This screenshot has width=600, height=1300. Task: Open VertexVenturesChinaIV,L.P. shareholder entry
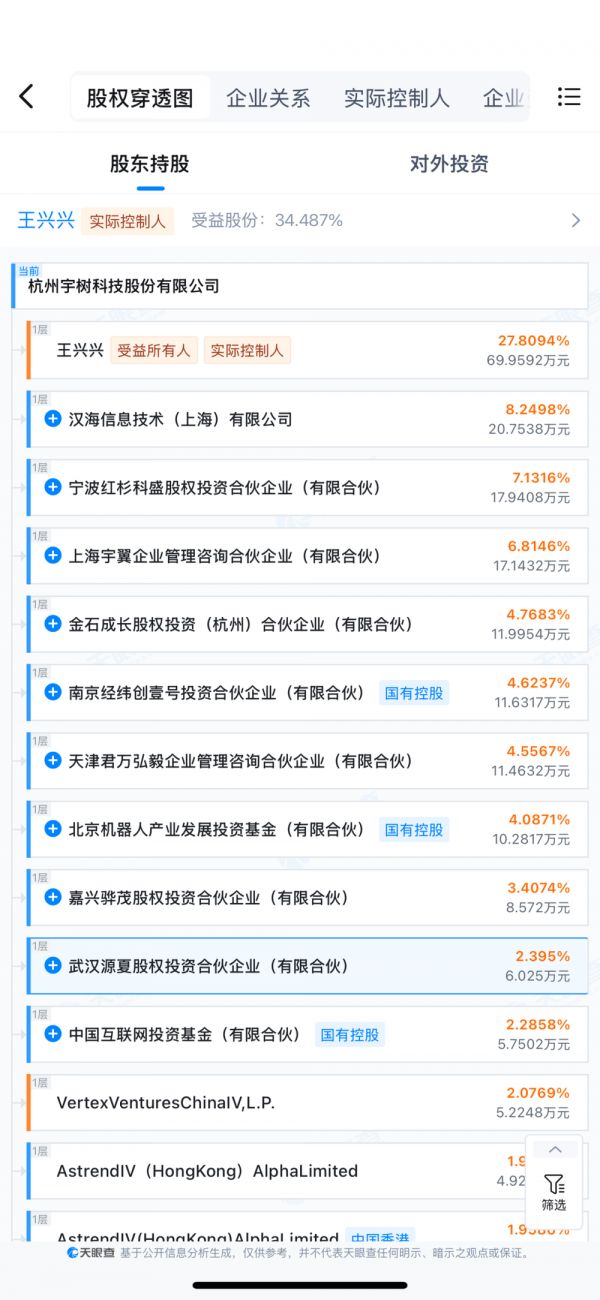point(165,1102)
